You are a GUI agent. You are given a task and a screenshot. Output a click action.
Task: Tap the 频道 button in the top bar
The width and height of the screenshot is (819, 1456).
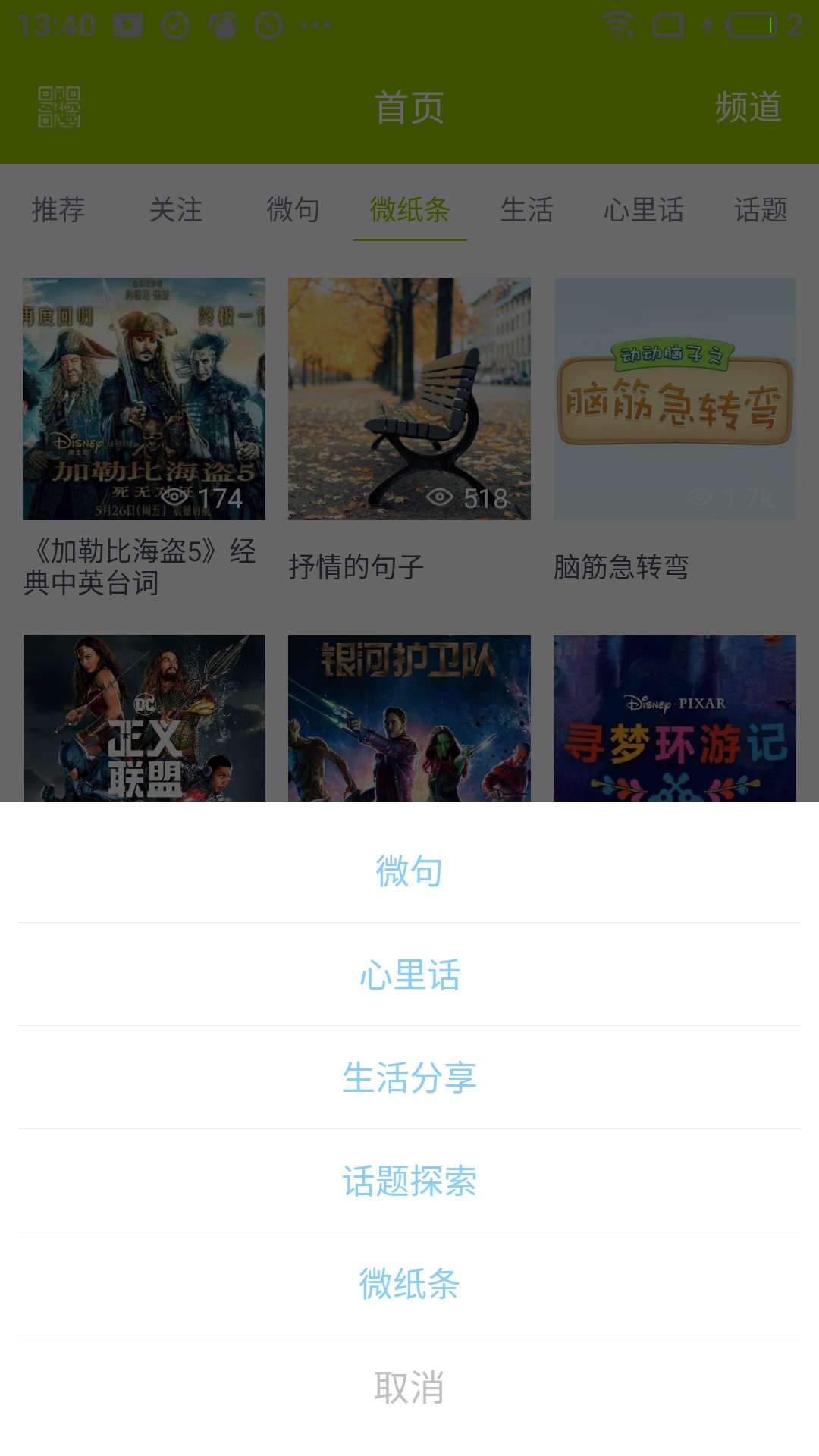[748, 106]
